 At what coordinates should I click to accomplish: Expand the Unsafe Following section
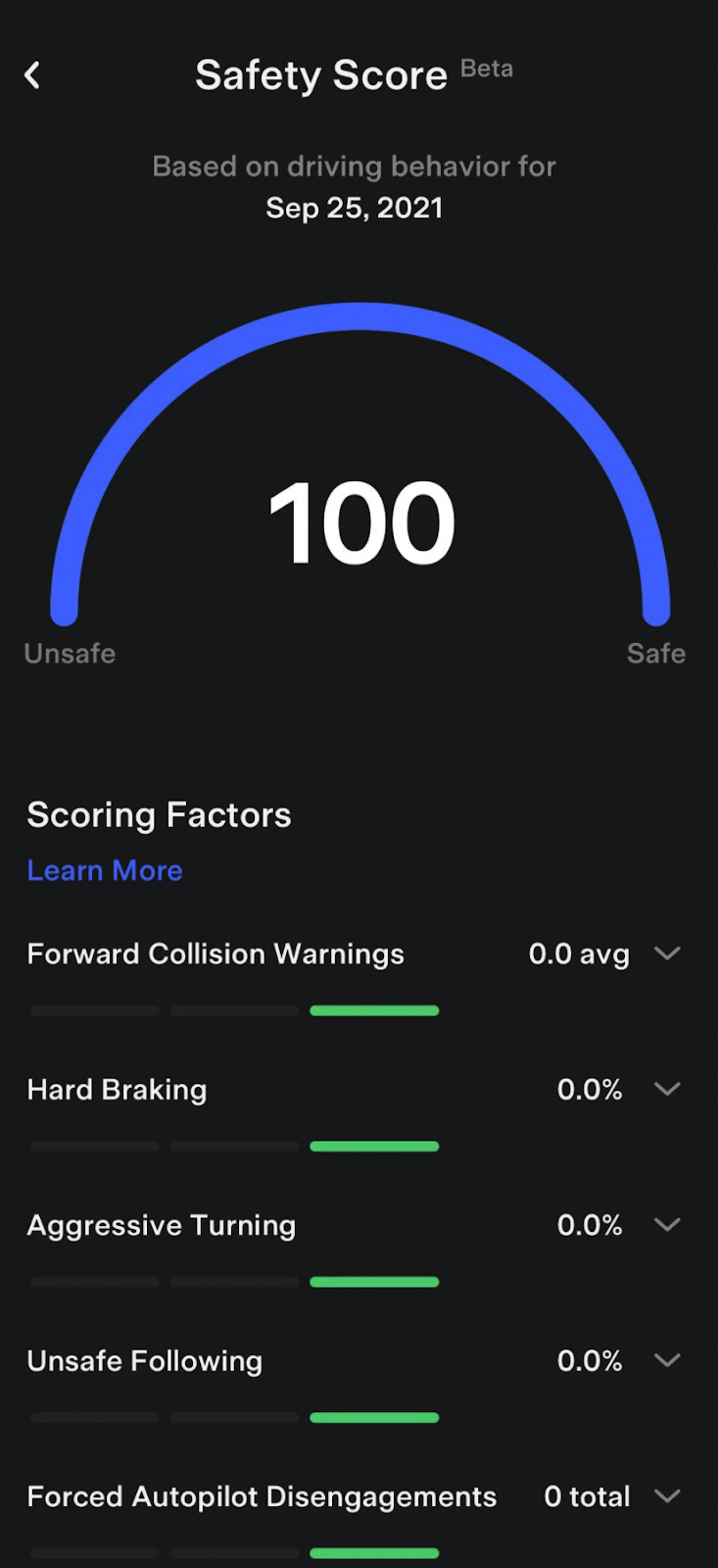(x=667, y=1360)
